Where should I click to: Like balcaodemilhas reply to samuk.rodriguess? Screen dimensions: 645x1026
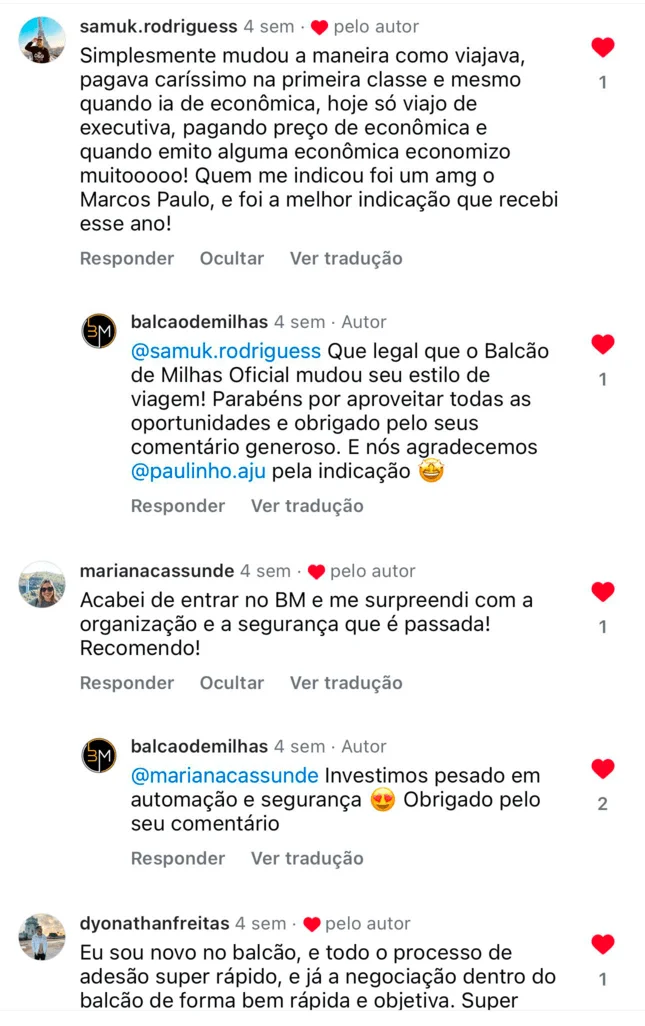click(602, 345)
